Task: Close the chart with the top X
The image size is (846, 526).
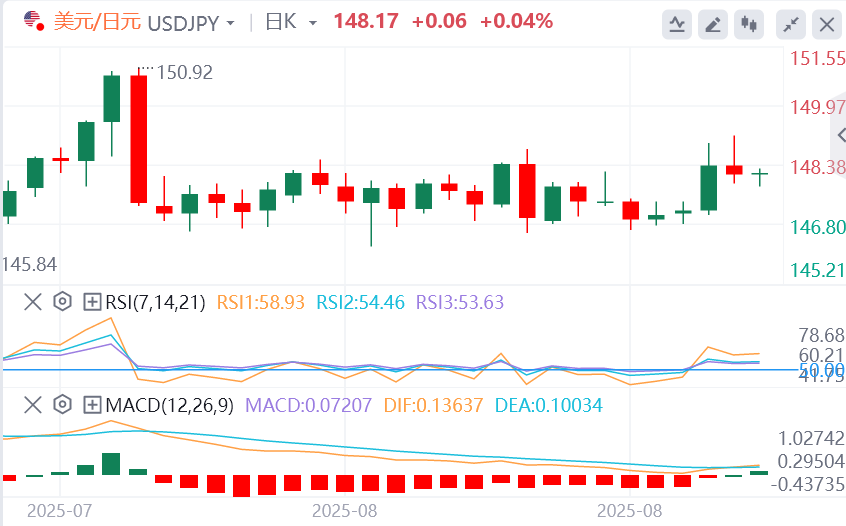Action: tap(826, 24)
